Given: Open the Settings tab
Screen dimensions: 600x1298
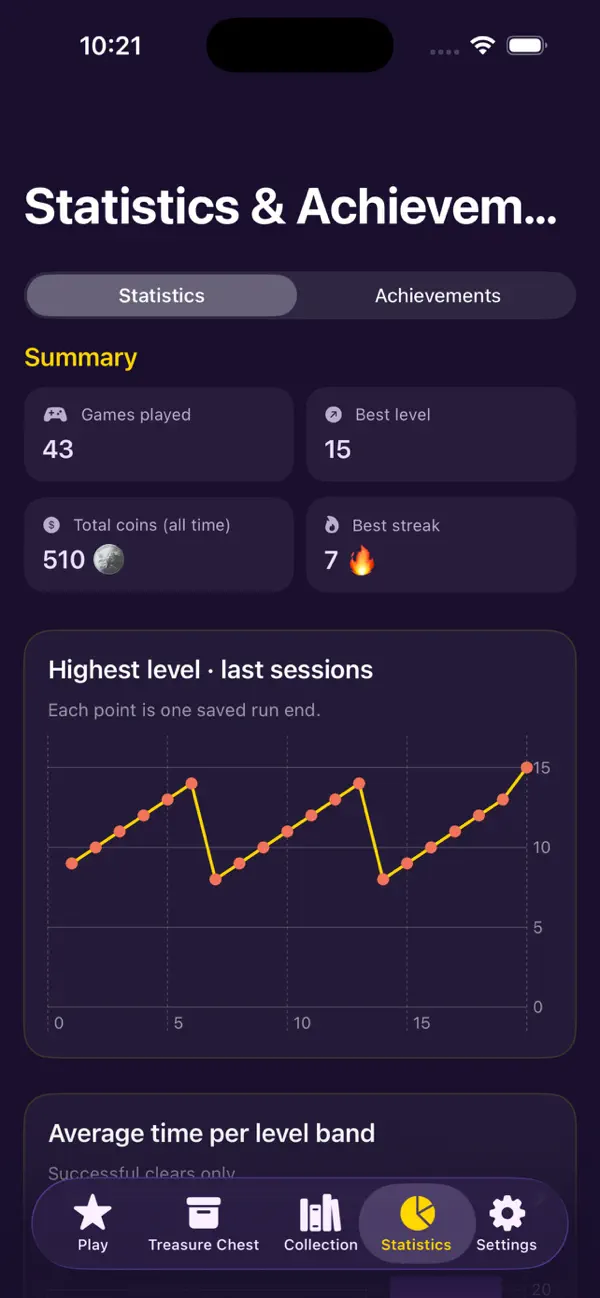Looking at the screenshot, I should coord(506,1224).
